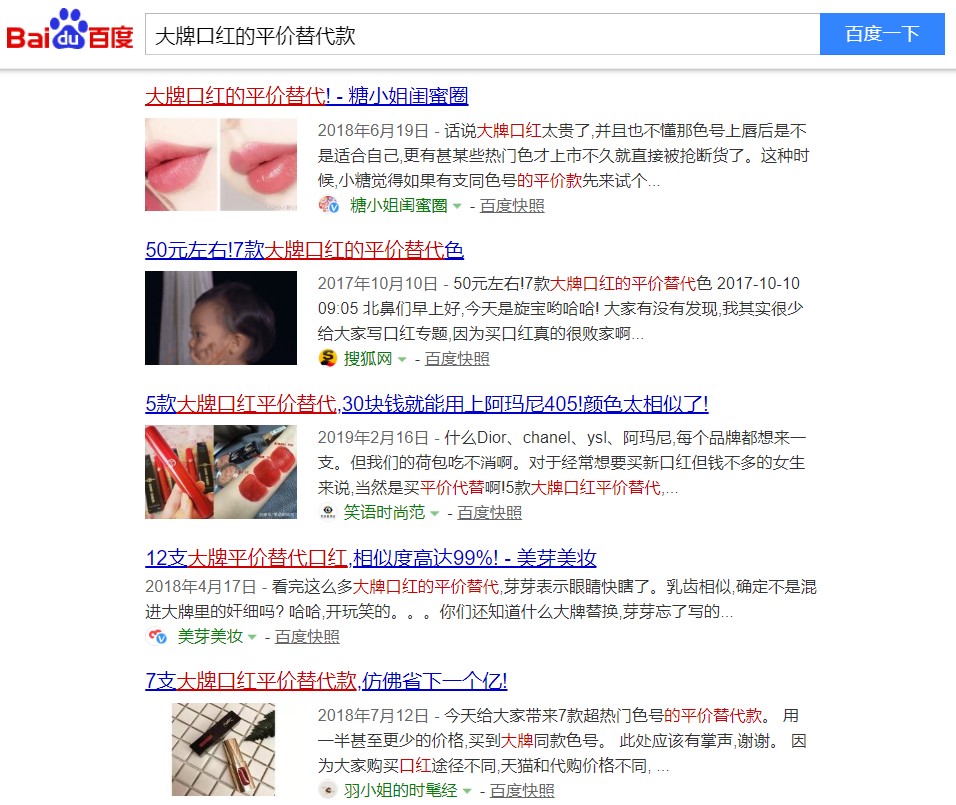Open 百度快照 for the 搜狐网 result
The width and height of the screenshot is (956, 805).
[x=457, y=359]
